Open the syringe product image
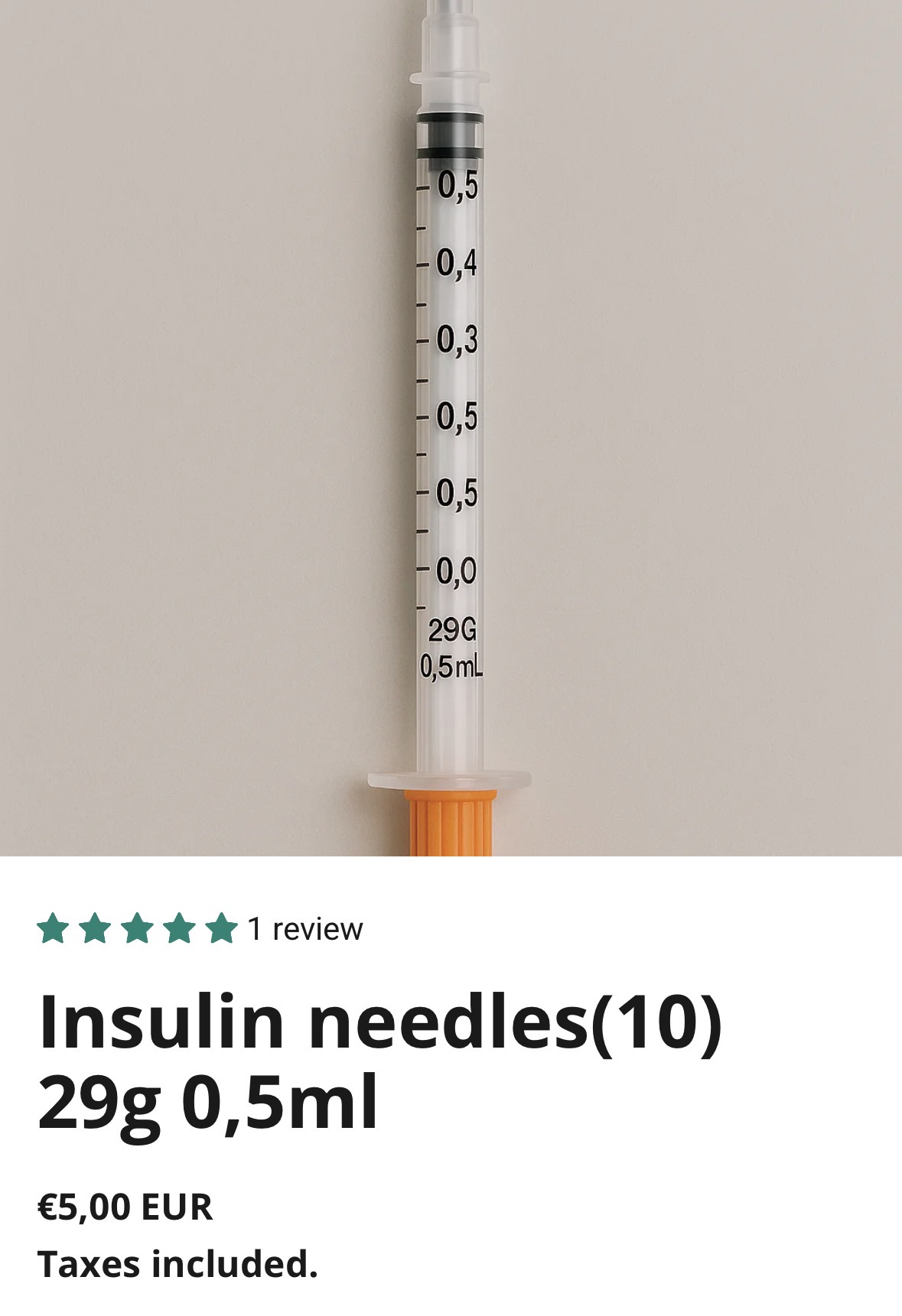 coord(451,428)
